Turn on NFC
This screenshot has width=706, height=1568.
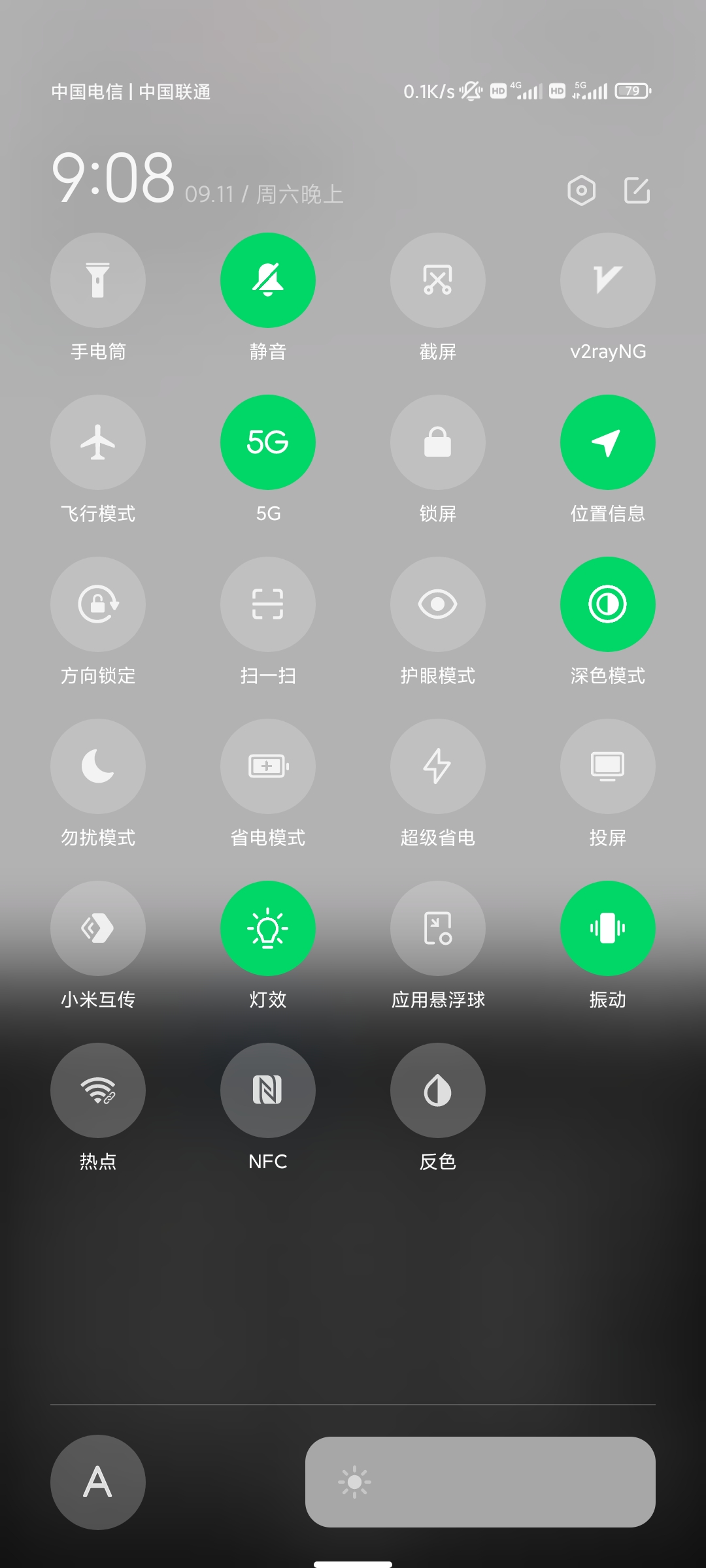268,1090
